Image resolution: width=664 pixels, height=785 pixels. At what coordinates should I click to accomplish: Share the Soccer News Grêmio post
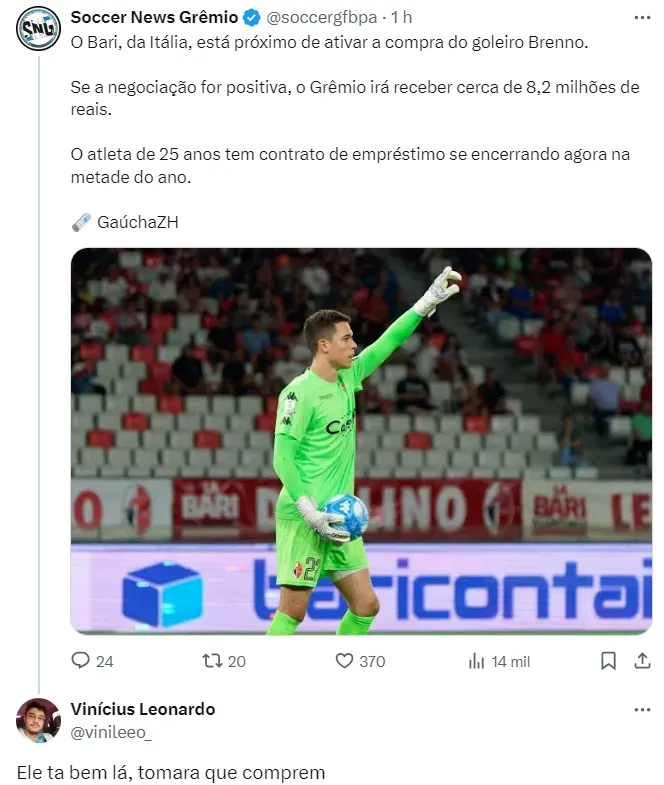(x=642, y=660)
